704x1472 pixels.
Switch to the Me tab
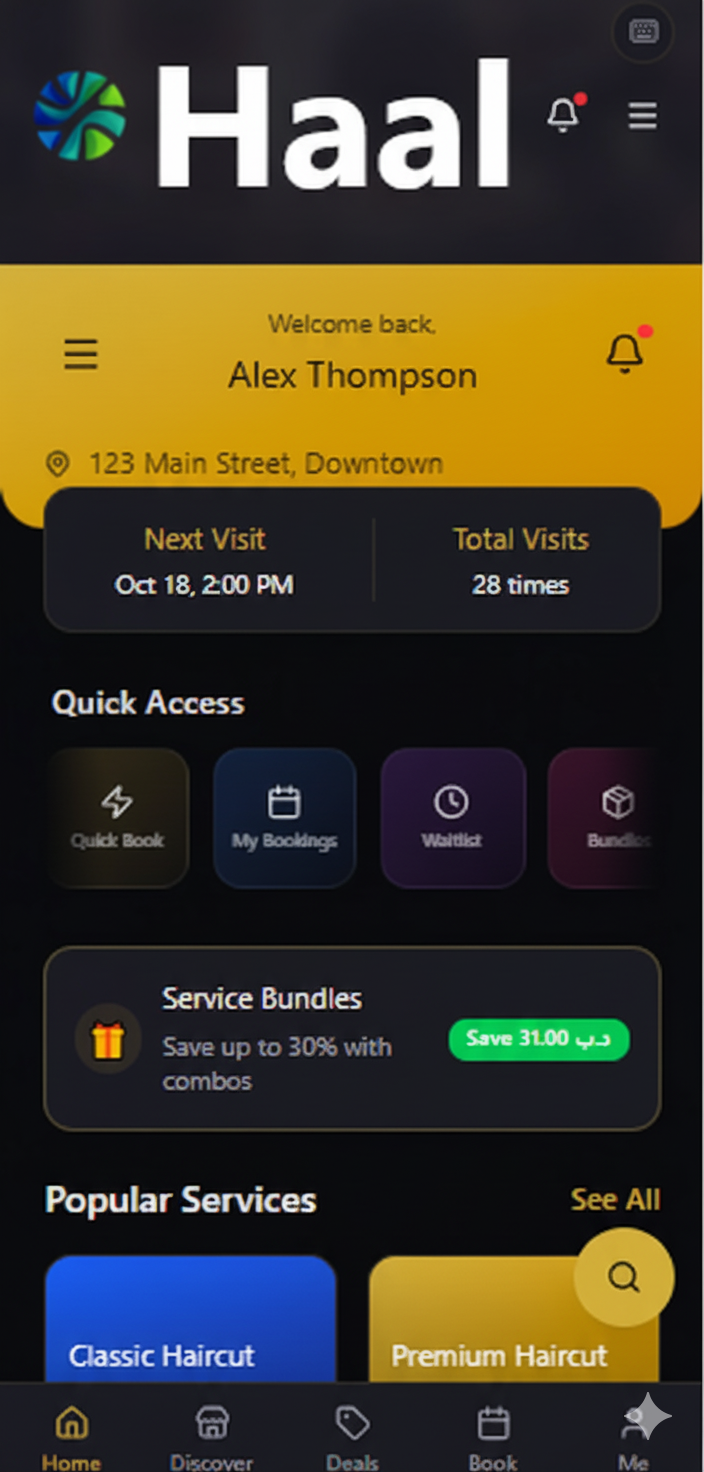633,1436
